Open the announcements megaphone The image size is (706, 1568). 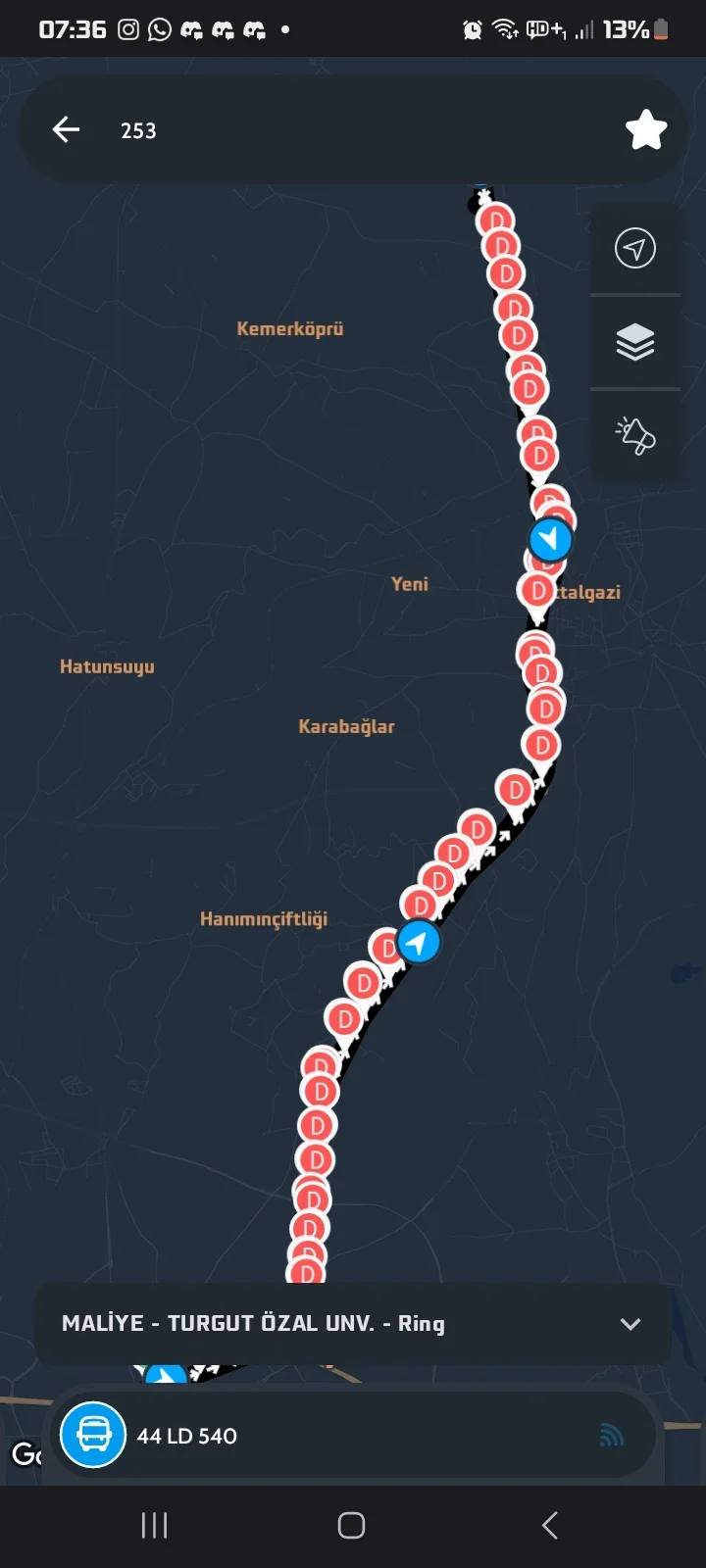click(x=634, y=435)
